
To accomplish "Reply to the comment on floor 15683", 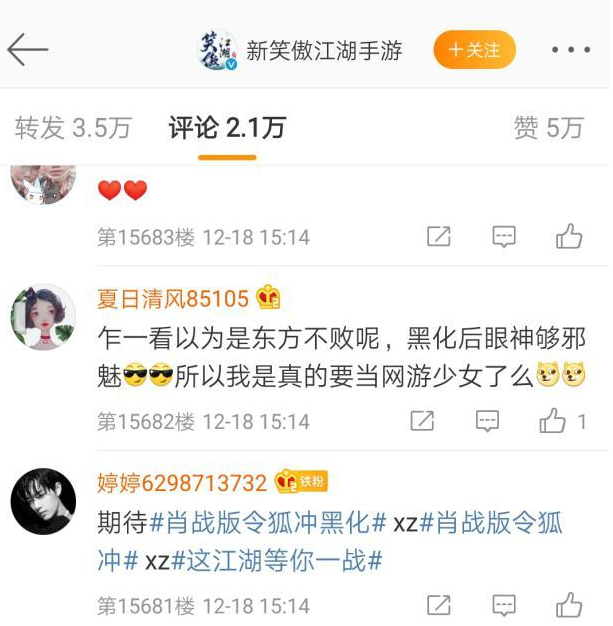I will click(x=504, y=237).
